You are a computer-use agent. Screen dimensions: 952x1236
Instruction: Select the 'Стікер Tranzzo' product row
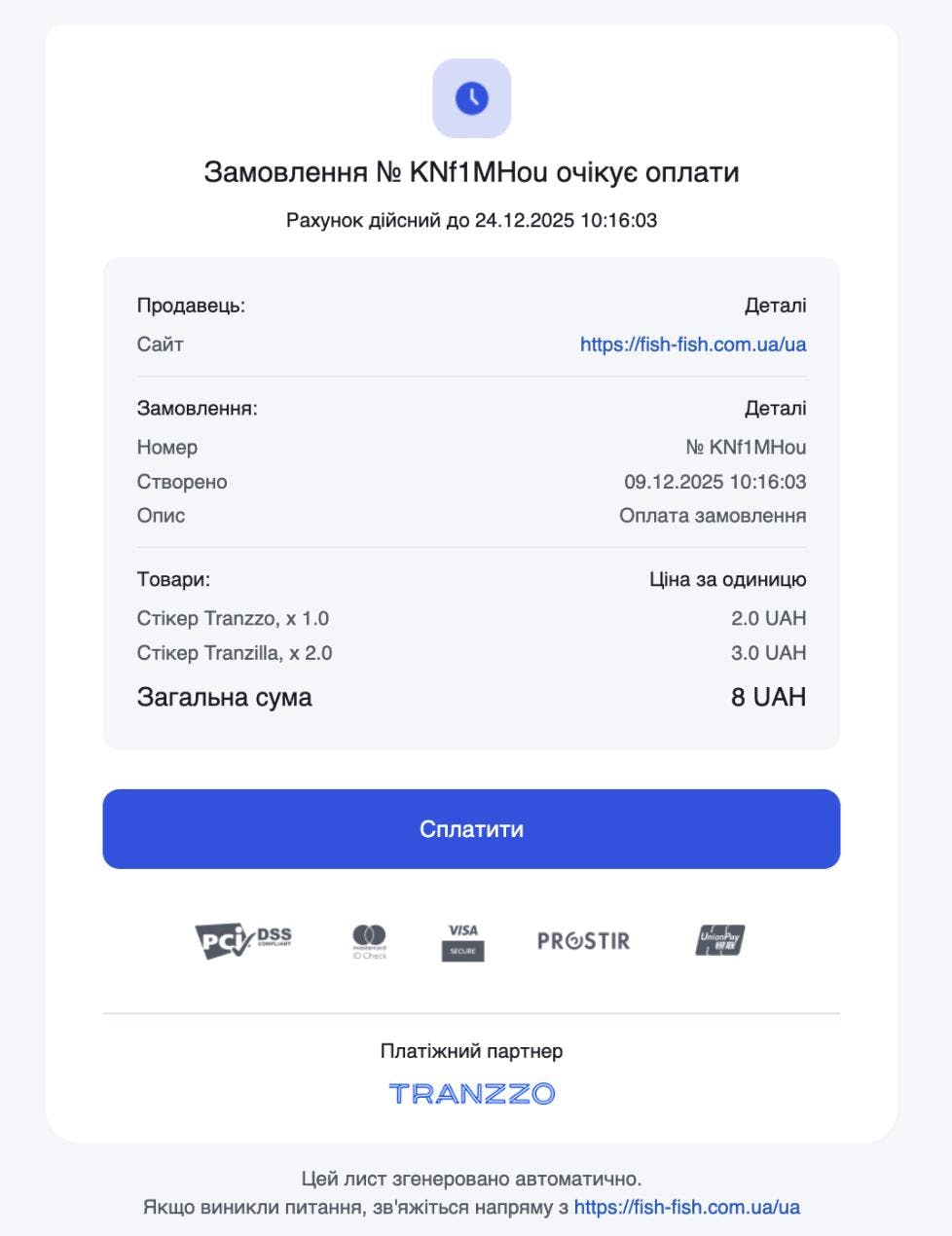231,618
